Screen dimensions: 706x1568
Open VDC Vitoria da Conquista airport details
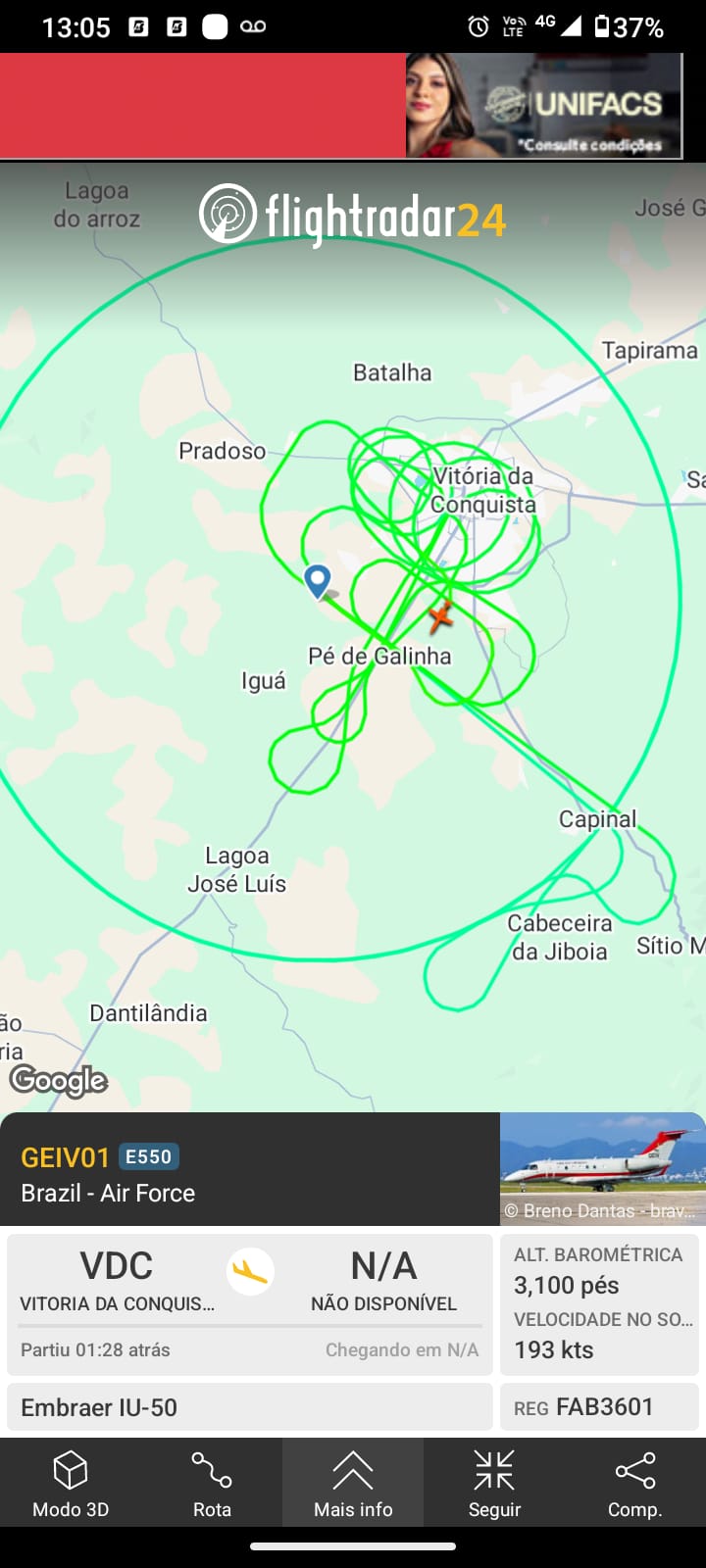[117, 1280]
